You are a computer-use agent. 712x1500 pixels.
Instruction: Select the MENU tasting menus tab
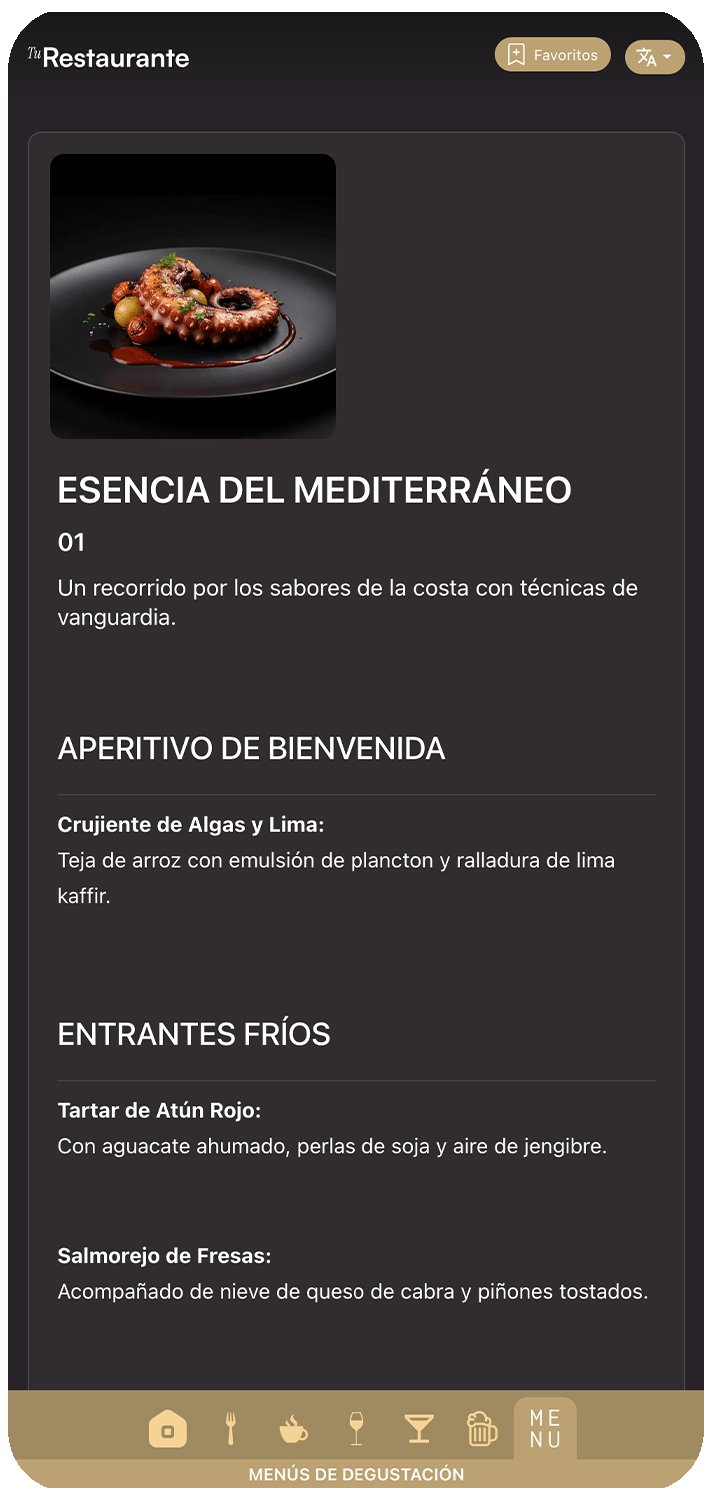(x=545, y=1428)
